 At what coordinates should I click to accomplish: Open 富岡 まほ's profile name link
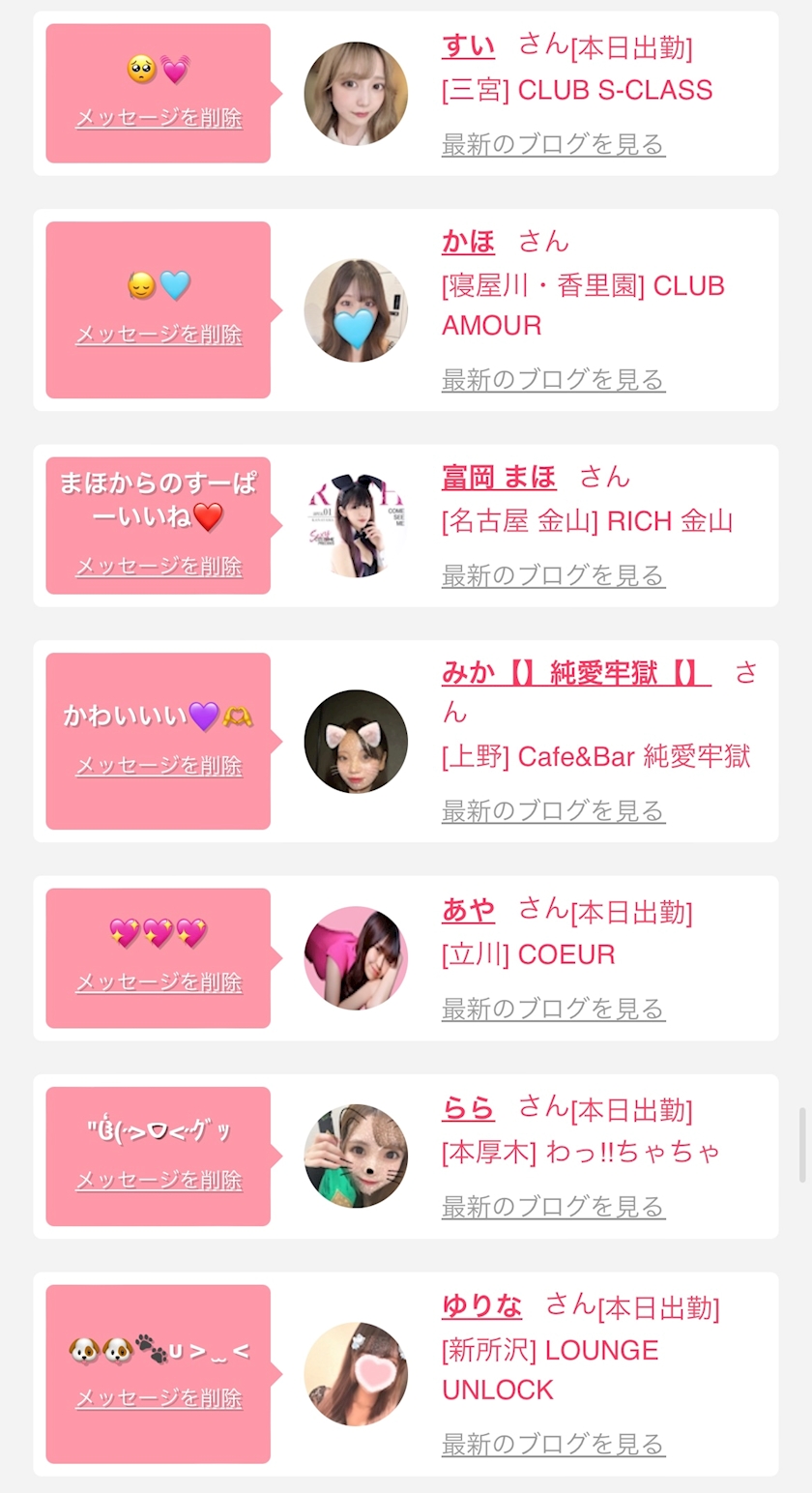click(x=499, y=477)
